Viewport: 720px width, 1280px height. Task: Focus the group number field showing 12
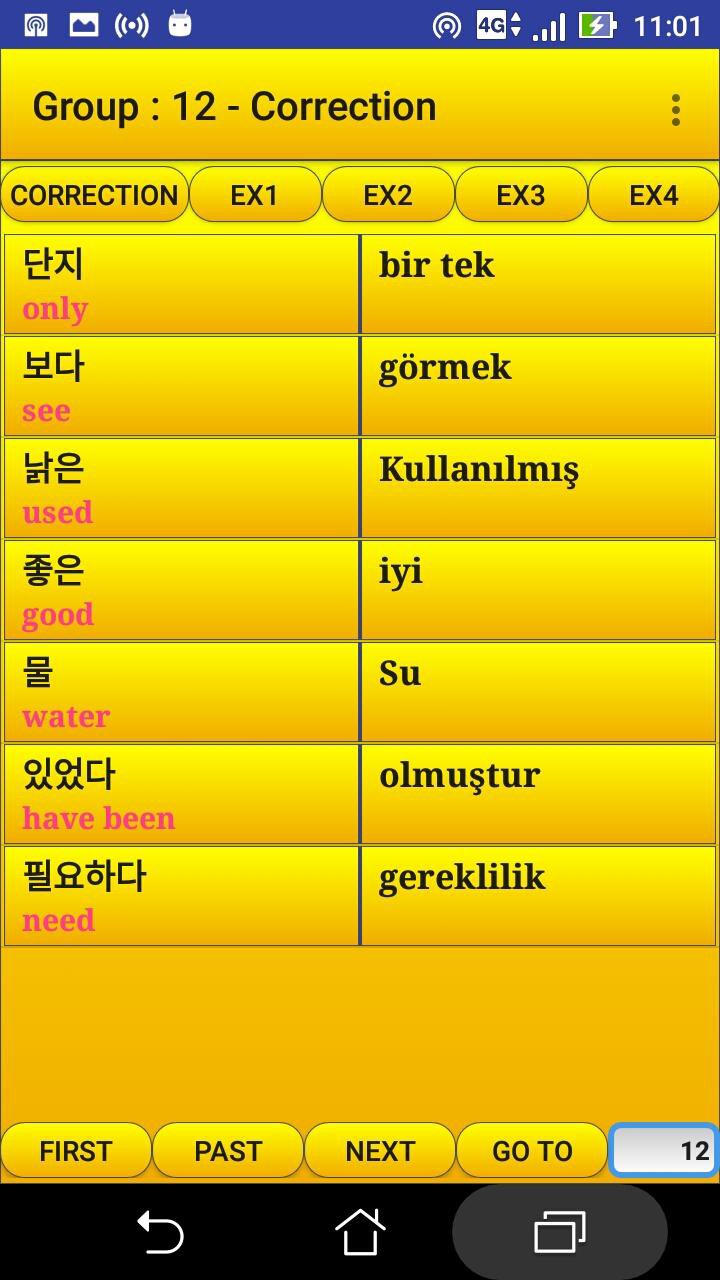coord(664,1151)
